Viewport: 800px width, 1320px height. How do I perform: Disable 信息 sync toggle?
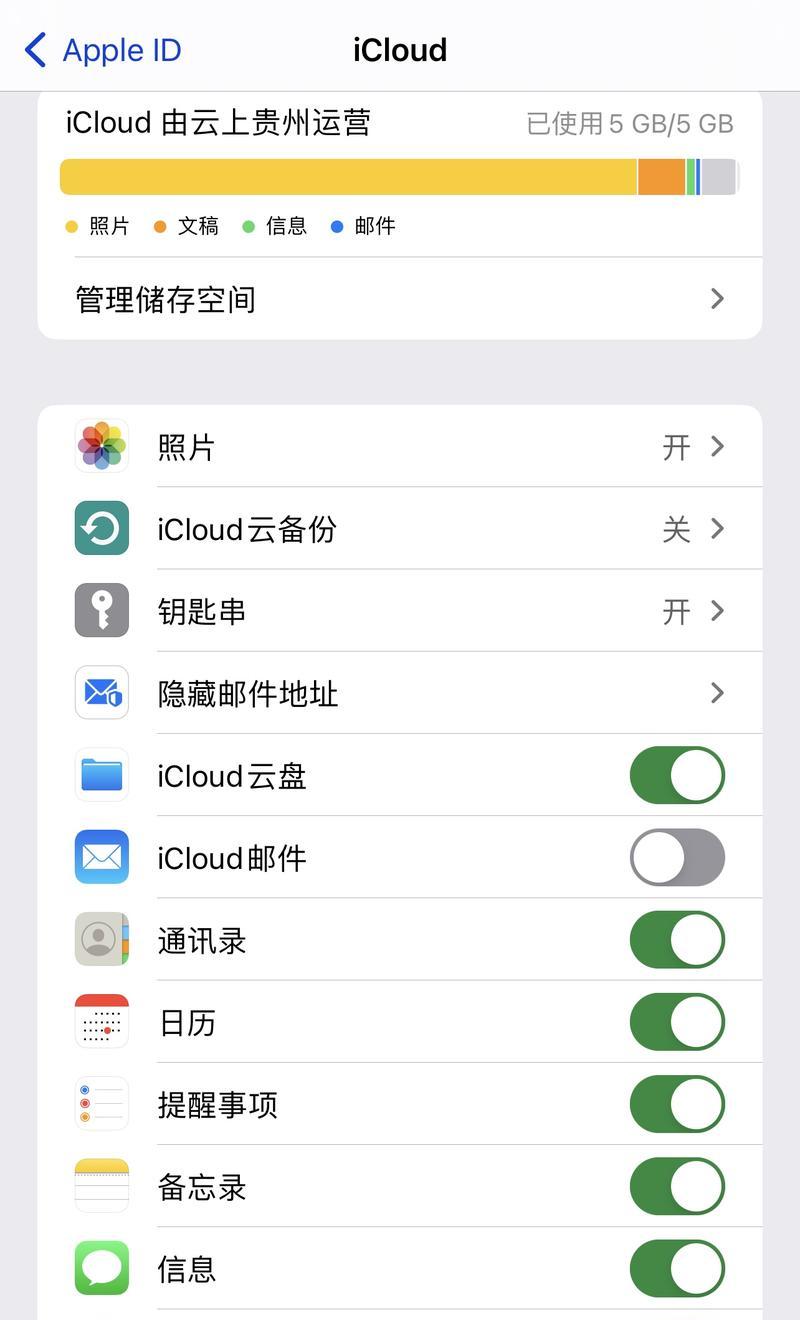(677, 1268)
